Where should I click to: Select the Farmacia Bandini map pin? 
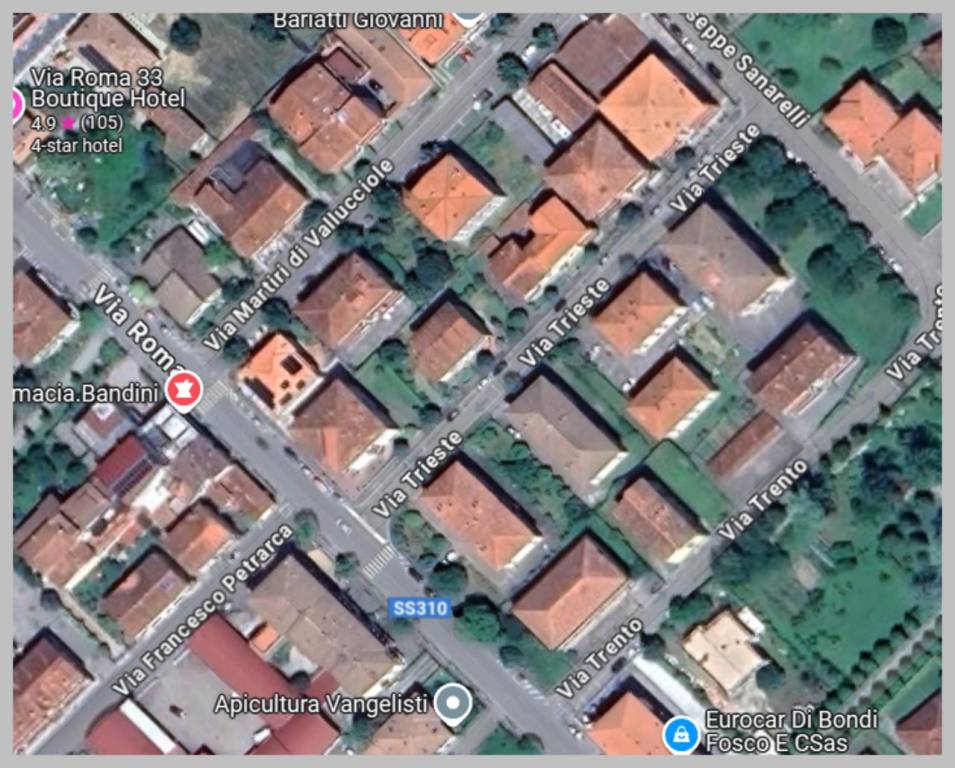pos(184,393)
